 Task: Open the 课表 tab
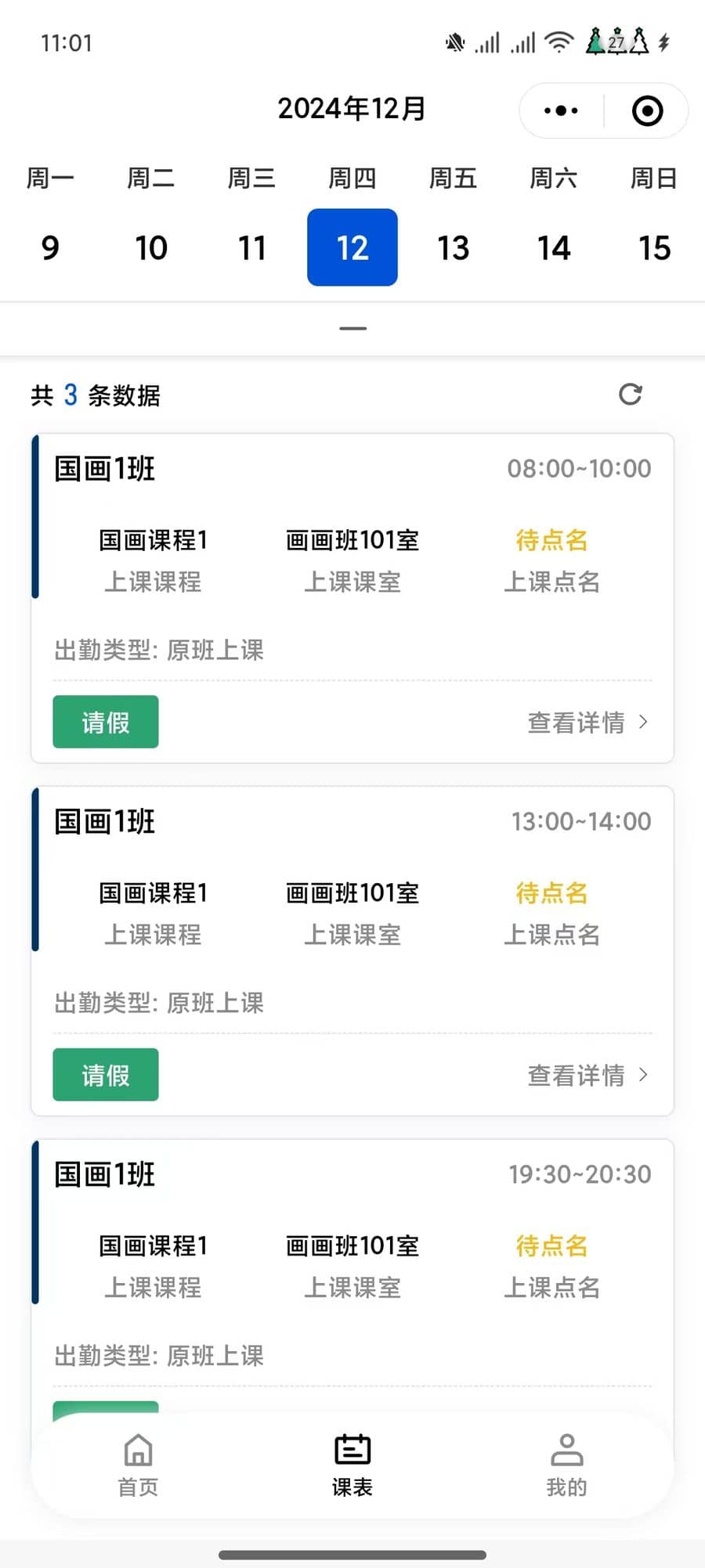pyautogui.click(x=352, y=1465)
